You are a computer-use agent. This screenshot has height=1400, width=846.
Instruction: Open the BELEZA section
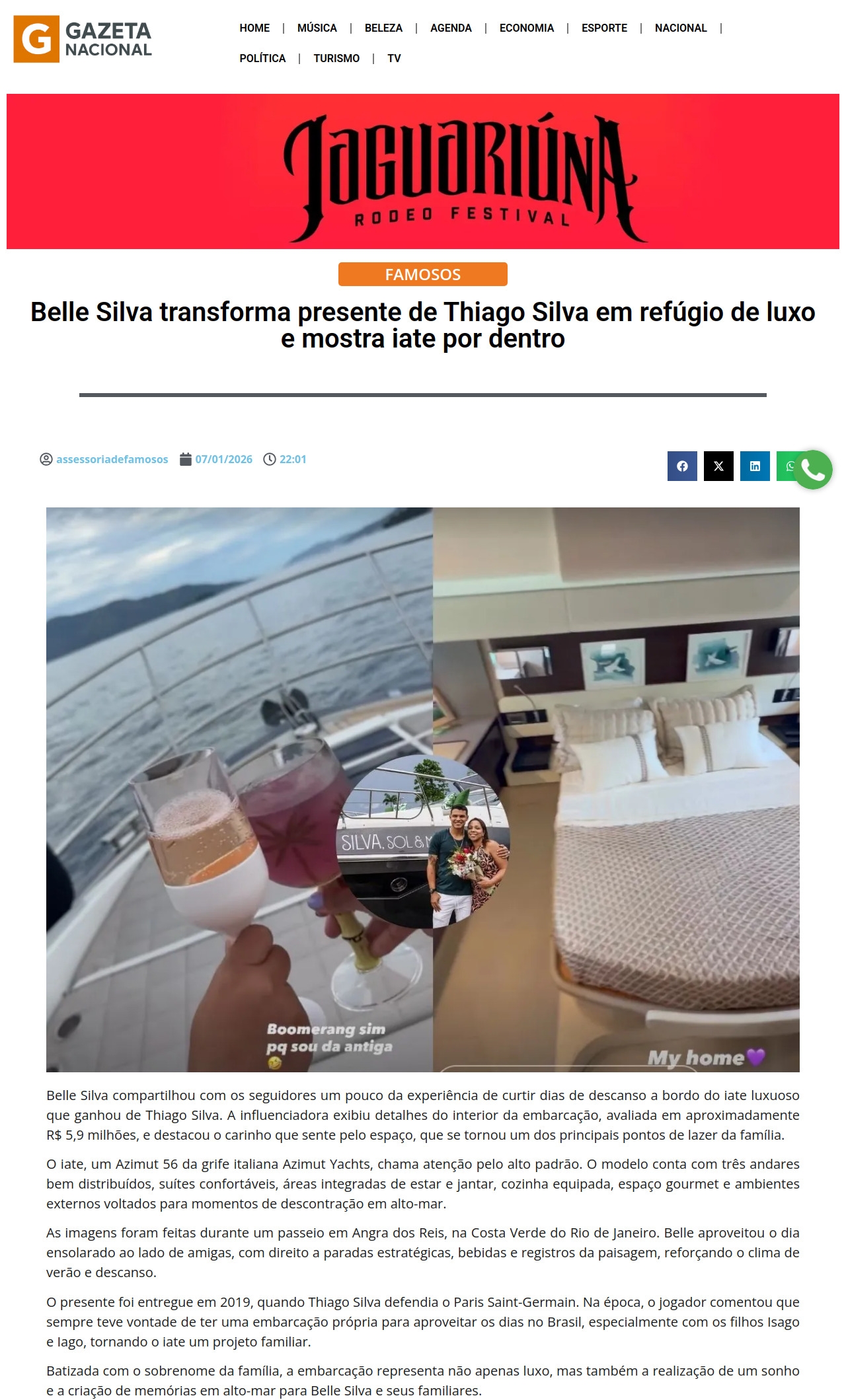click(x=383, y=28)
